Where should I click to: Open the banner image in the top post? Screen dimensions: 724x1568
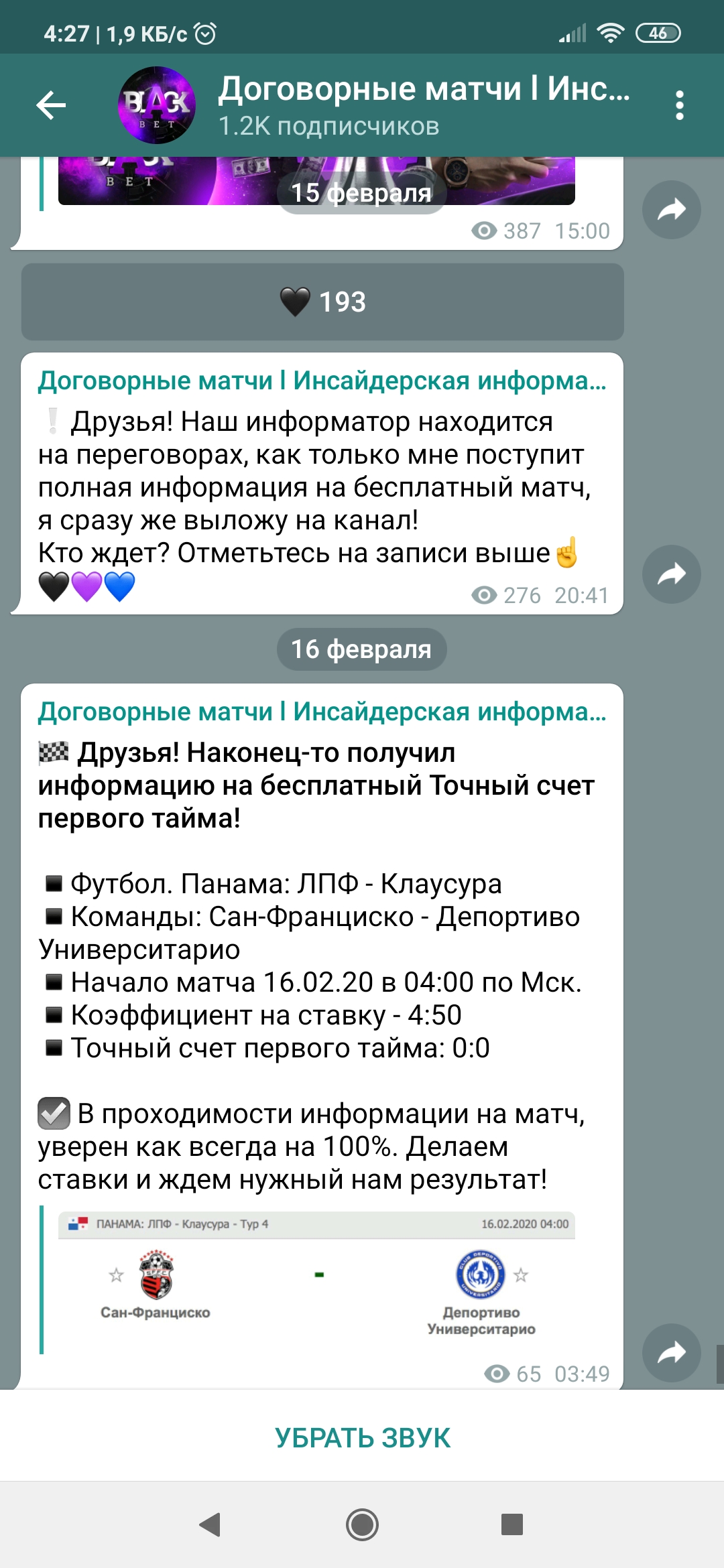click(316, 181)
